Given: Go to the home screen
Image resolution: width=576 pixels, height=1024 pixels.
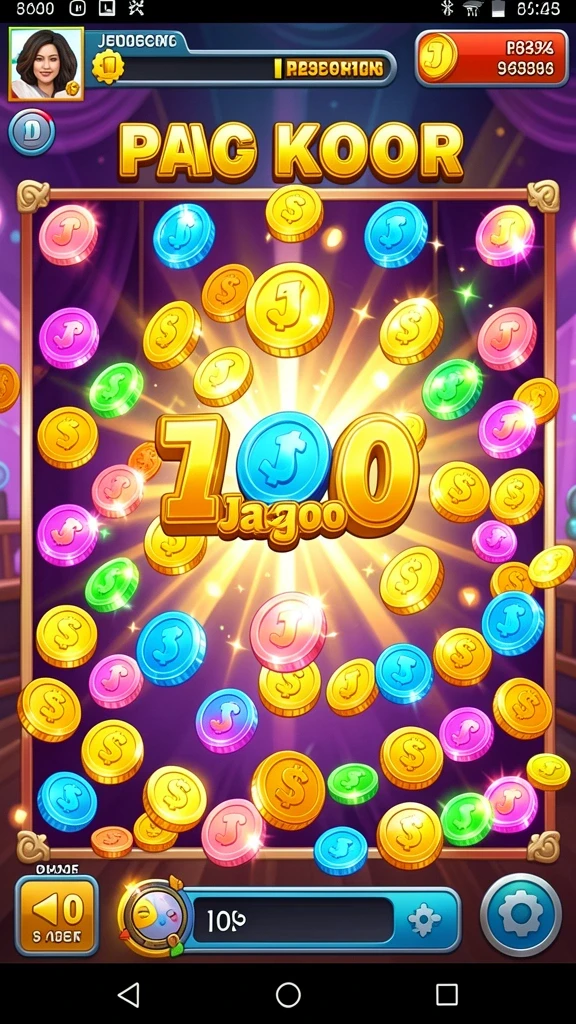Looking at the screenshot, I should pos(288,995).
